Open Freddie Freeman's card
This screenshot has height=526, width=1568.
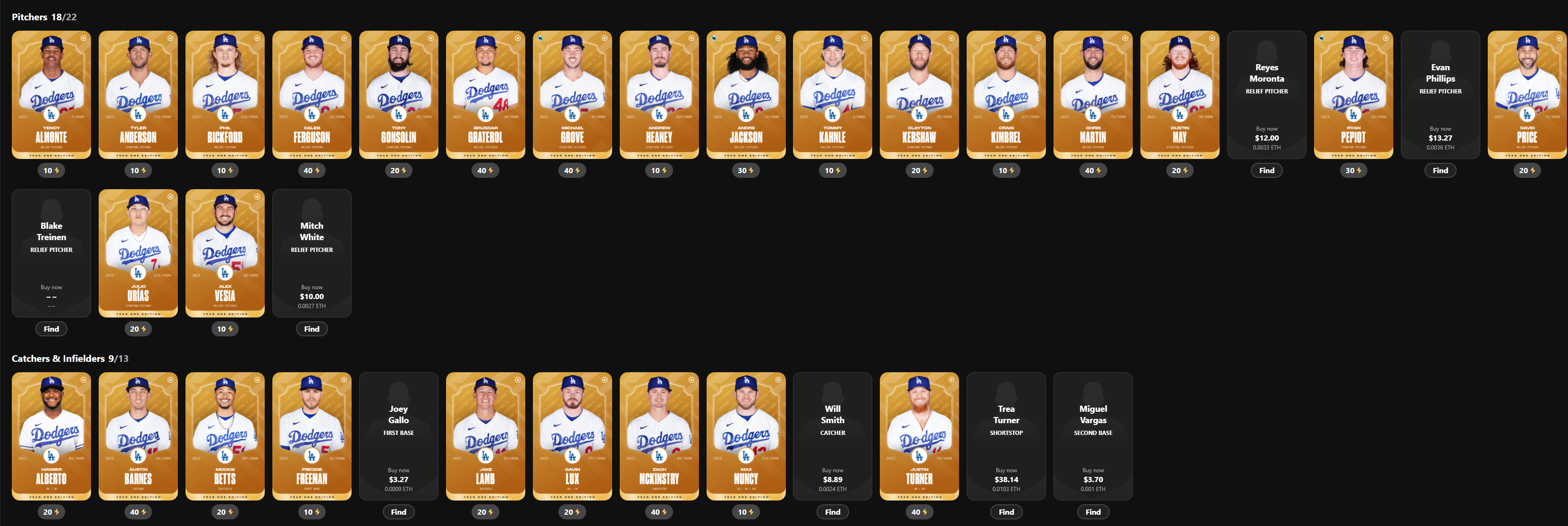click(312, 436)
